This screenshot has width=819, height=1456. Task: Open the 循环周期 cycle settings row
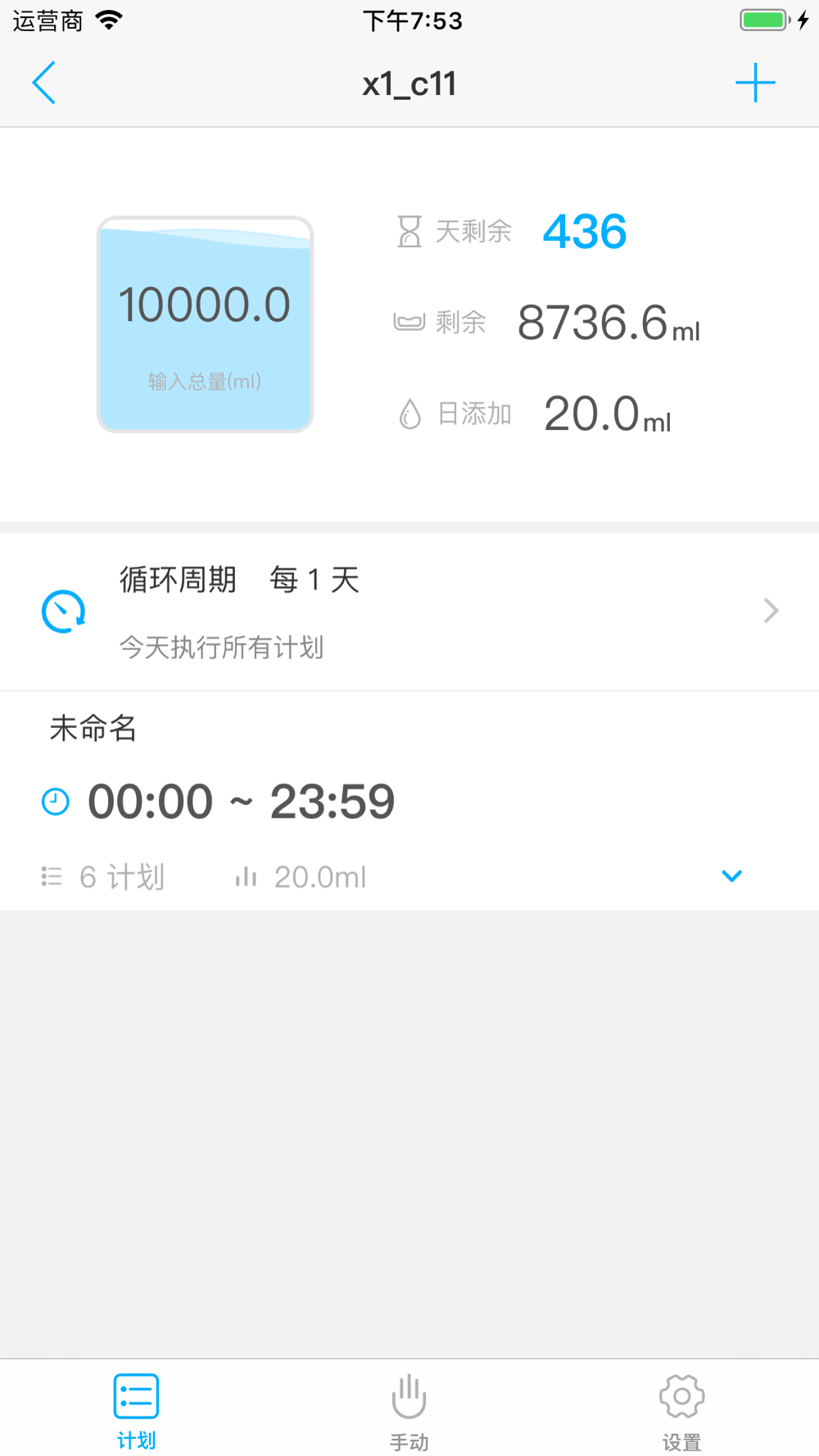coord(409,611)
